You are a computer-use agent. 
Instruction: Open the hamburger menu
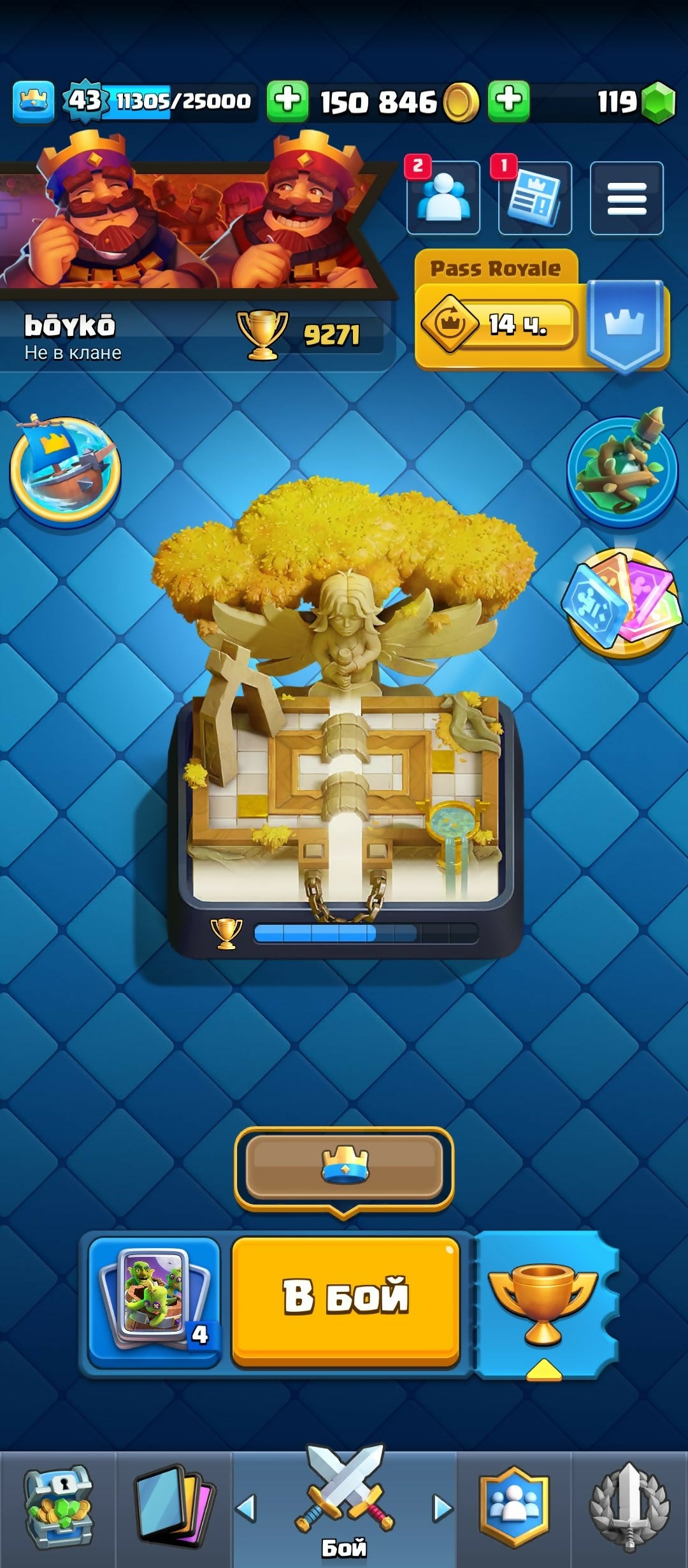pos(626,198)
